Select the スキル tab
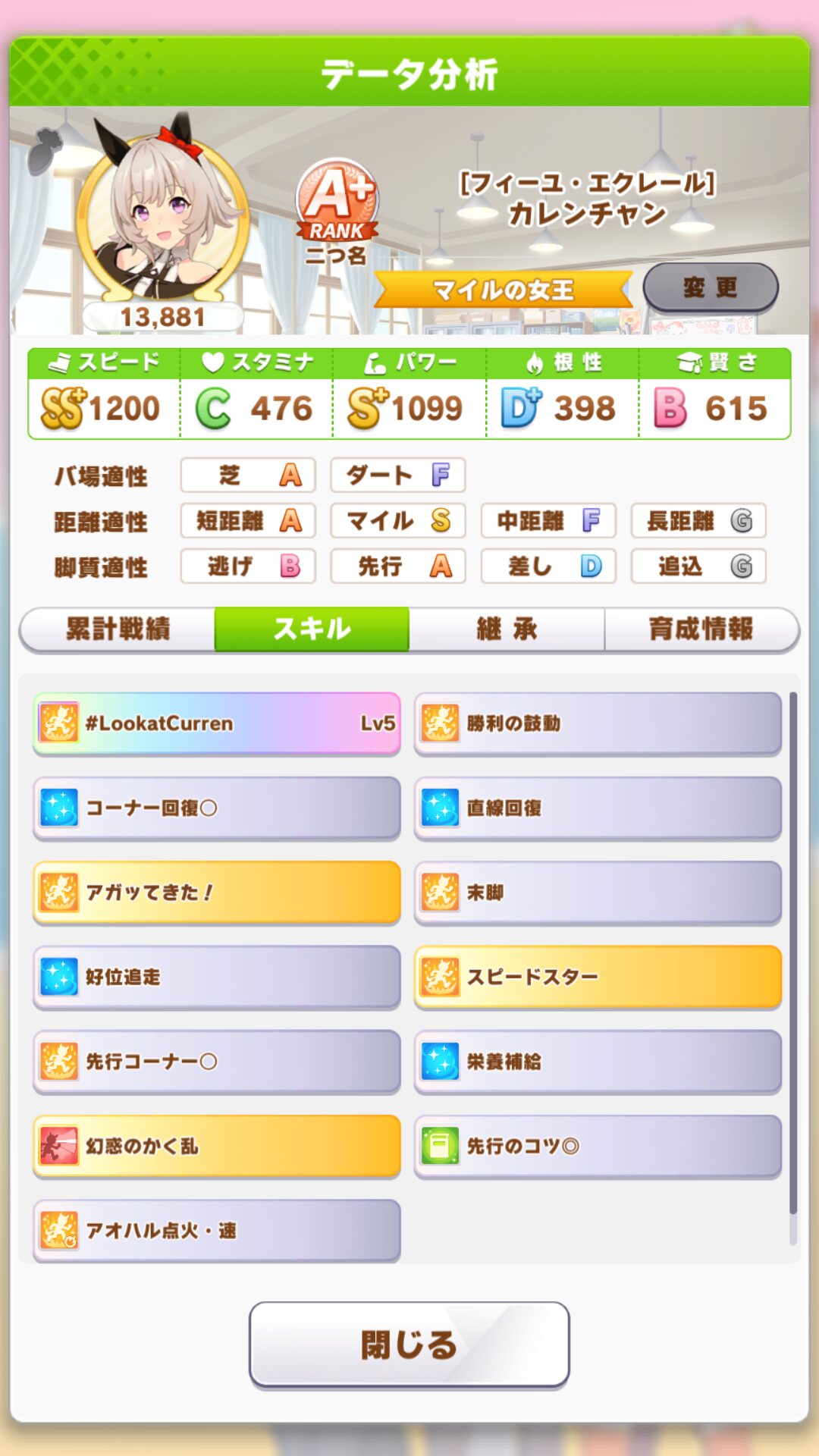819x1456 pixels. tap(312, 629)
